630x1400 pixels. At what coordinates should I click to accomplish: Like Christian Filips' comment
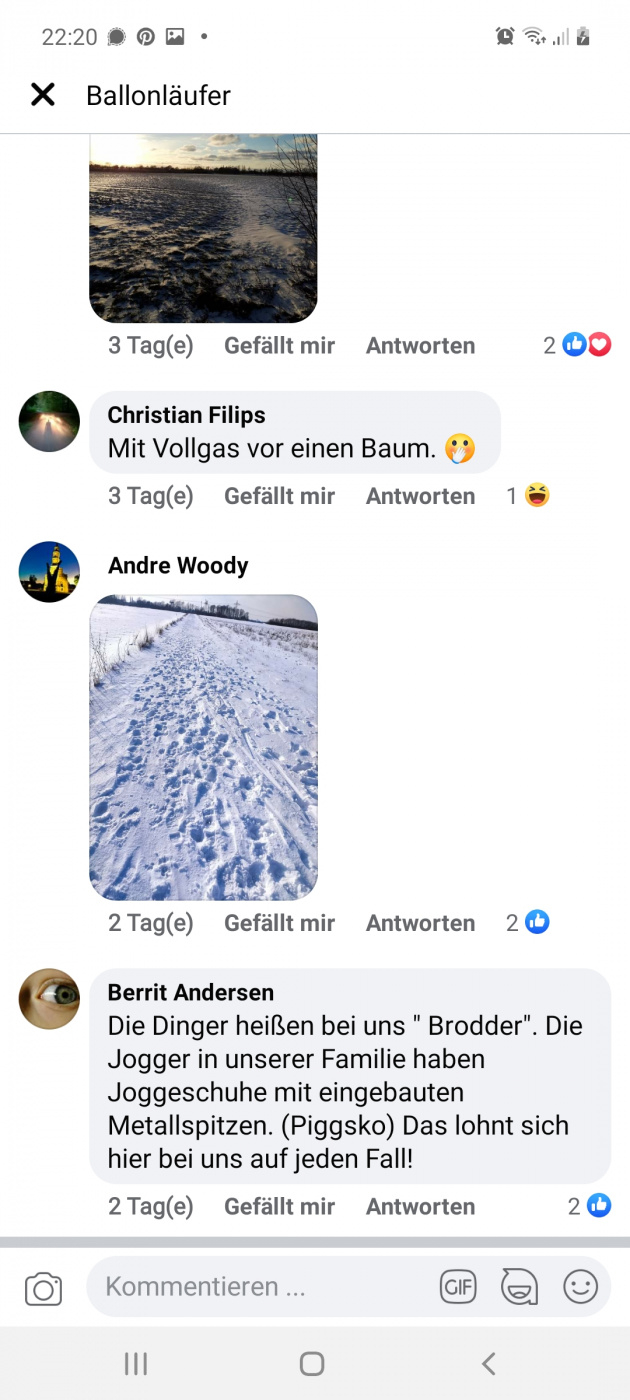(279, 496)
